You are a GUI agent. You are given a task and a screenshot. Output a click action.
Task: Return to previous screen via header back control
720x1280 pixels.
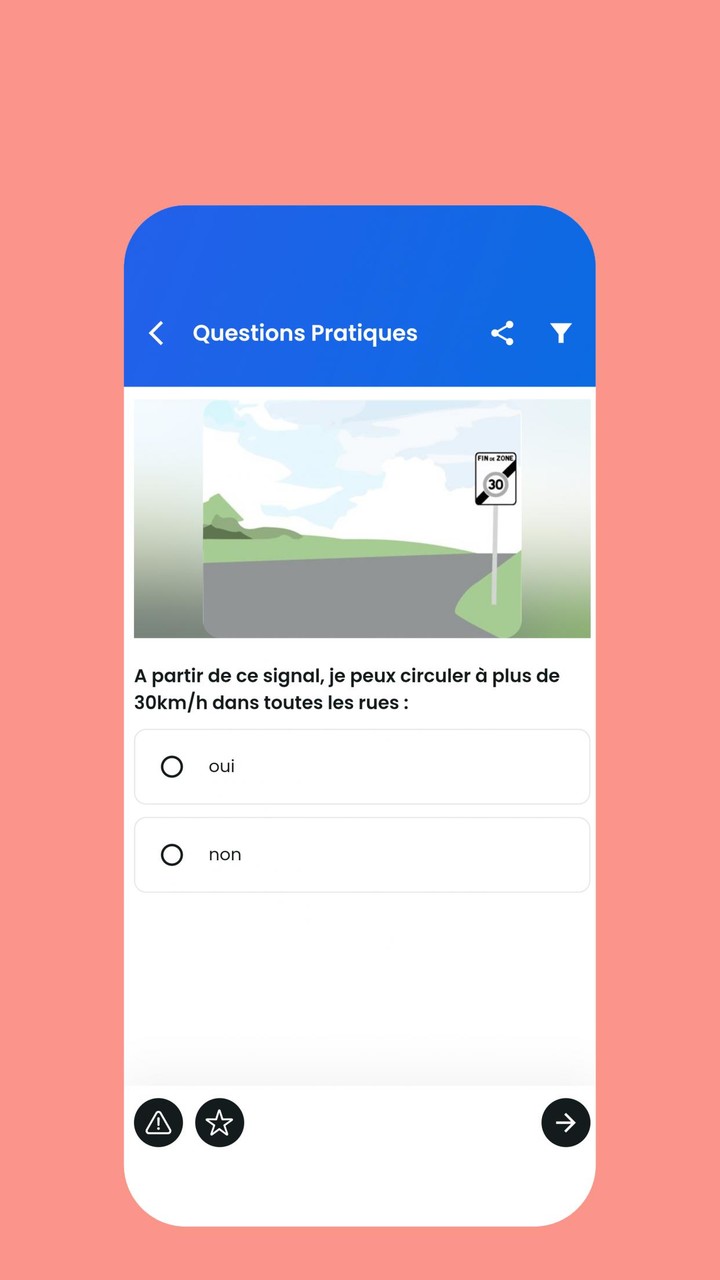click(156, 333)
